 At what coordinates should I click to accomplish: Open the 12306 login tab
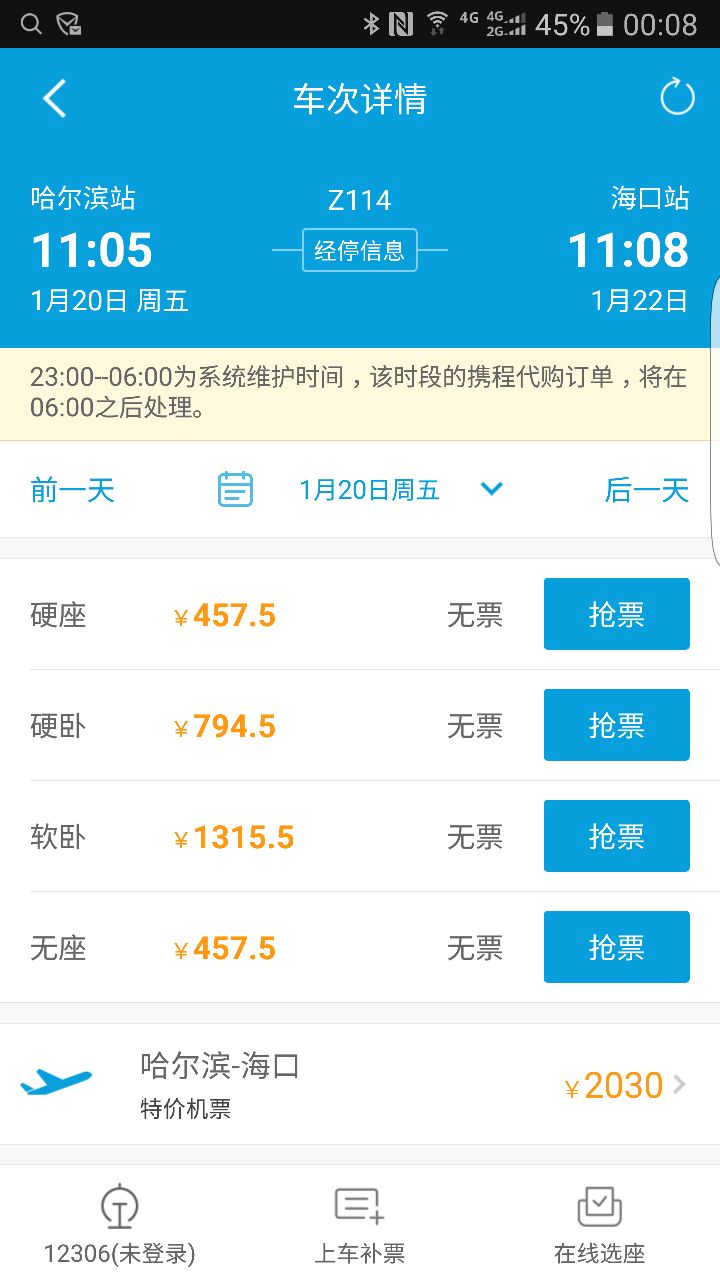click(x=120, y=1224)
